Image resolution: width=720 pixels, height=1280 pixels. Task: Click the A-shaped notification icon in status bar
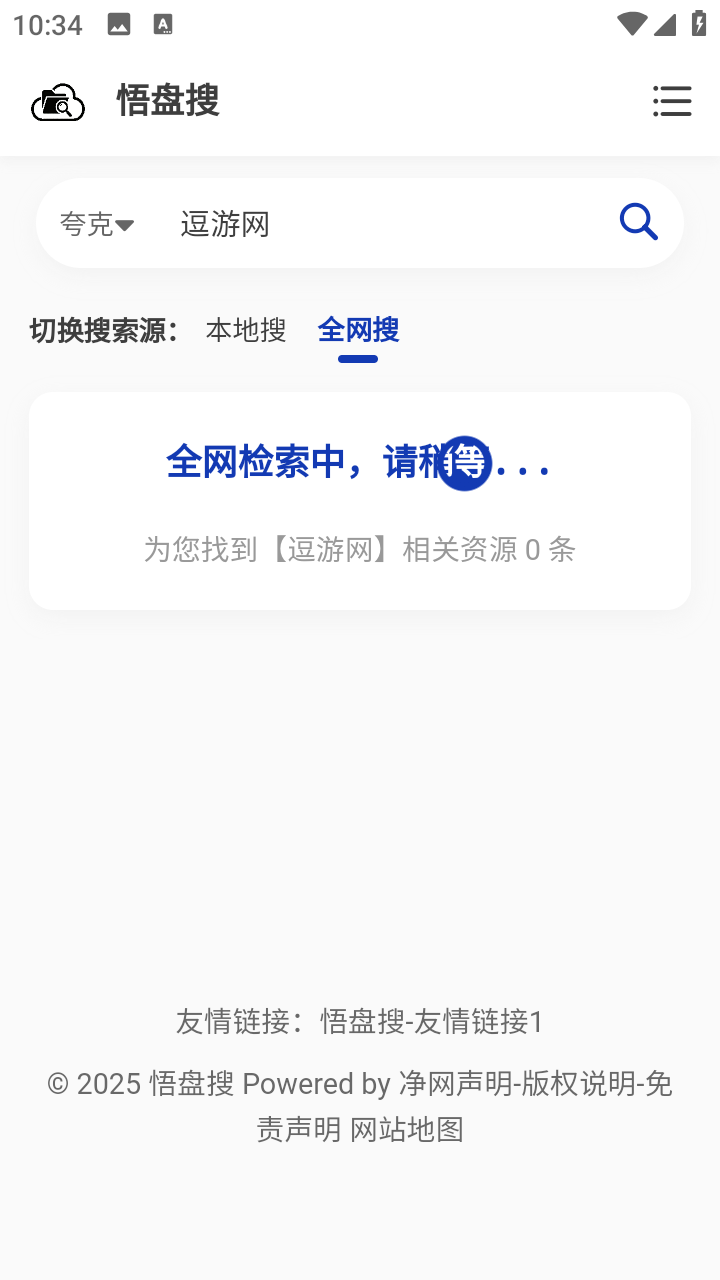tap(163, 25)
